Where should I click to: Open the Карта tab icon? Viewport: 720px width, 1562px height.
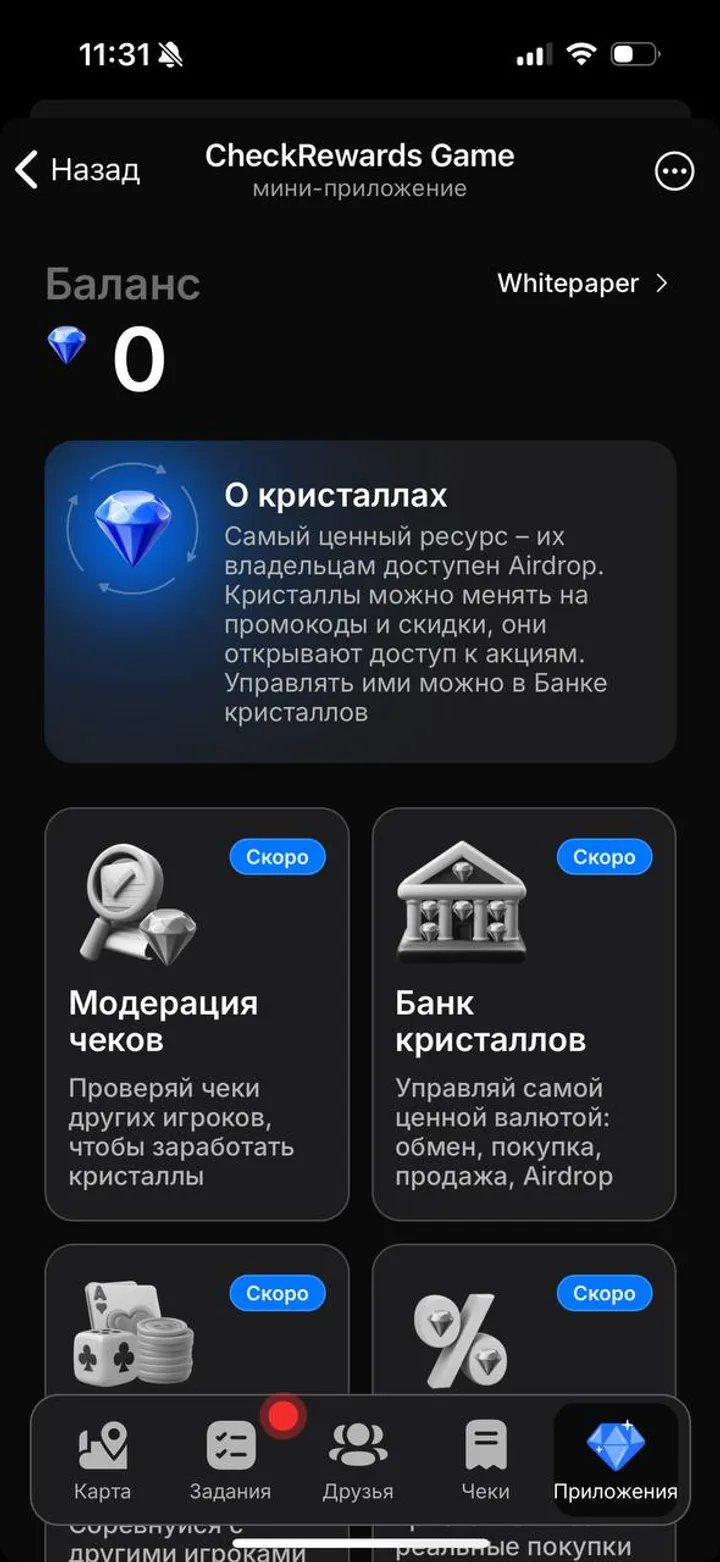pos(101,1443)
